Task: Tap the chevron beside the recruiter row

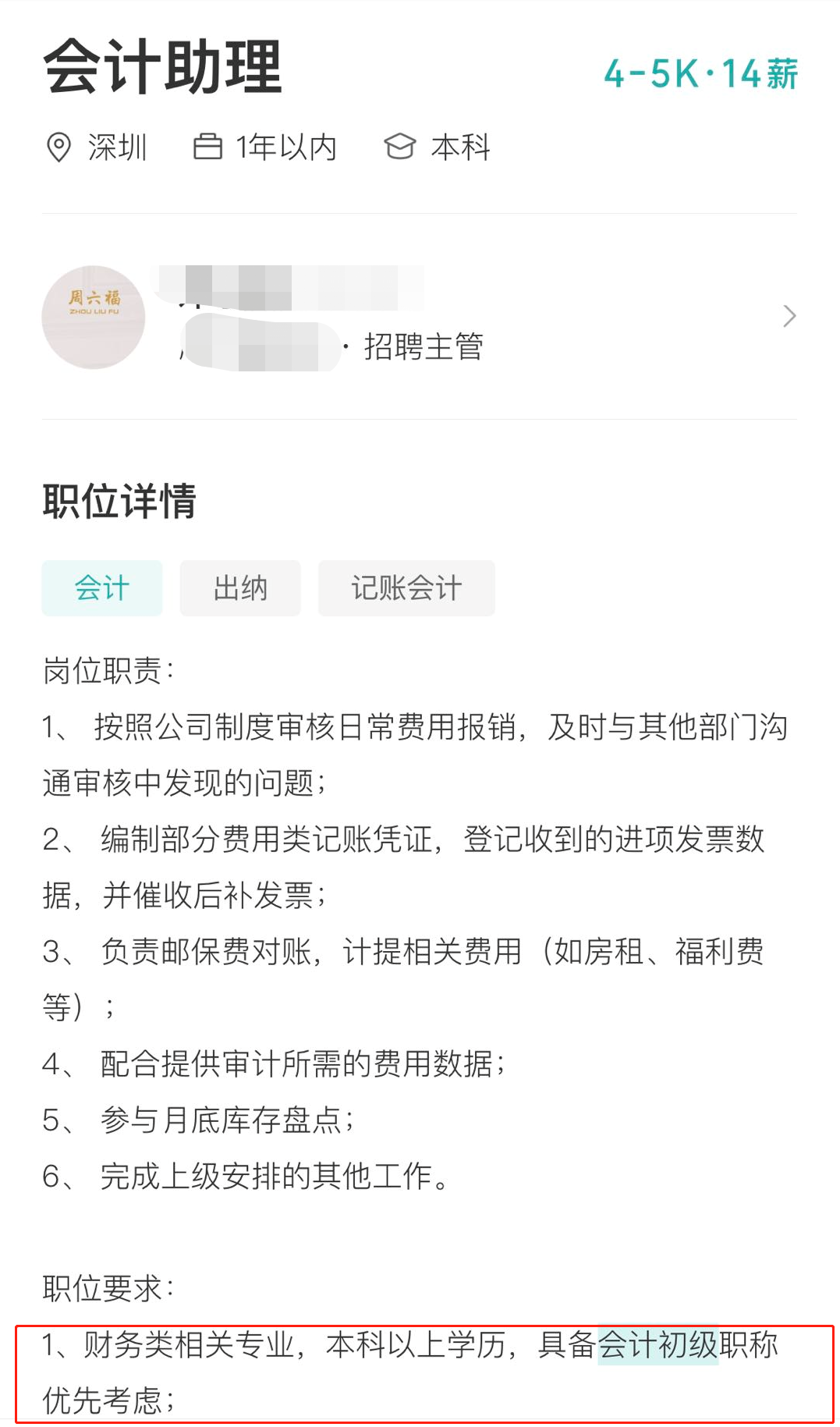Action: 789,316
